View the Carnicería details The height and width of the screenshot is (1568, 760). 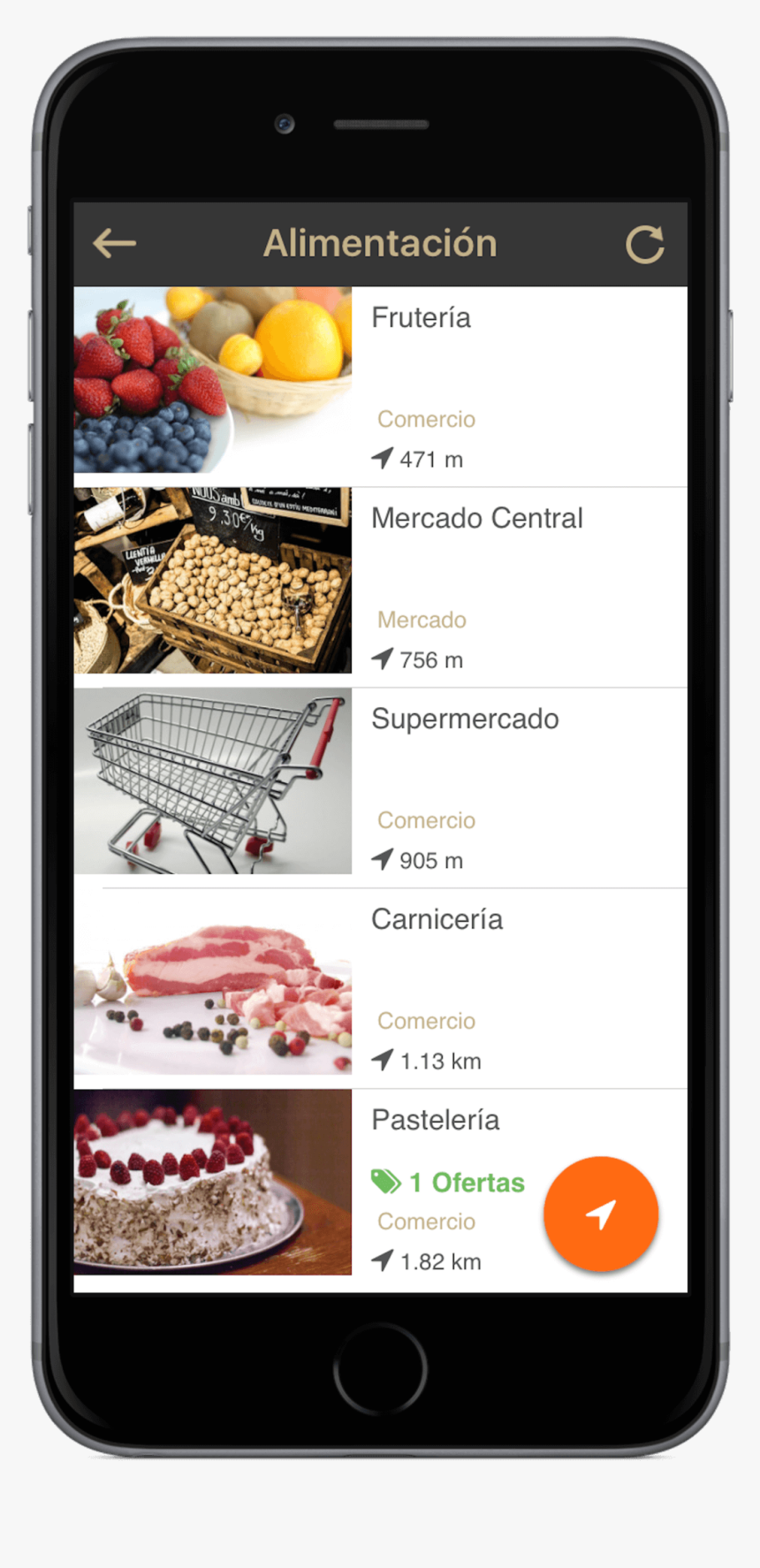tap(437, 920)
